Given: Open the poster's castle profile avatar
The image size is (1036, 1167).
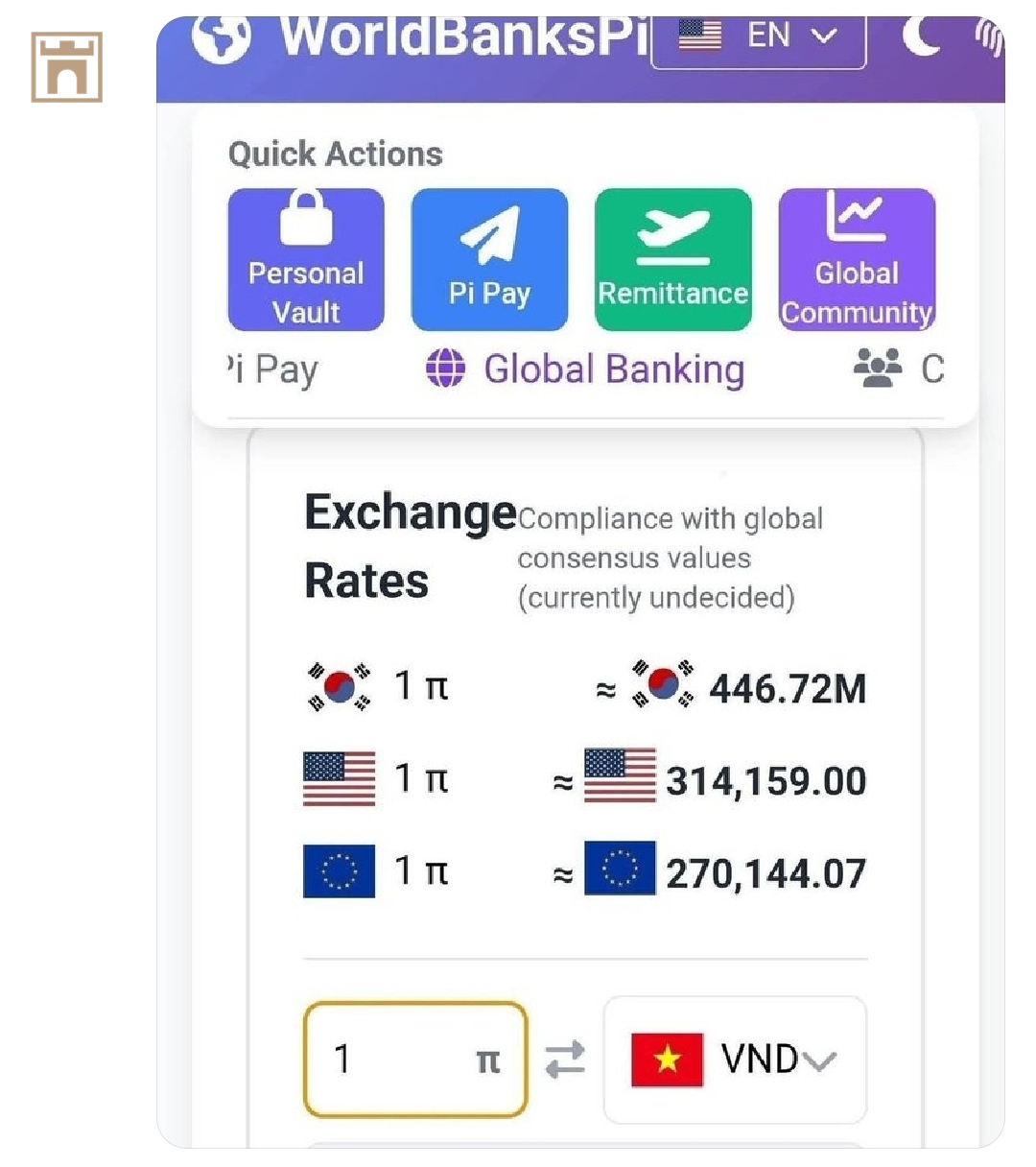Looking at the screenshot, I should pyautogui.click(x=66, y=67).
